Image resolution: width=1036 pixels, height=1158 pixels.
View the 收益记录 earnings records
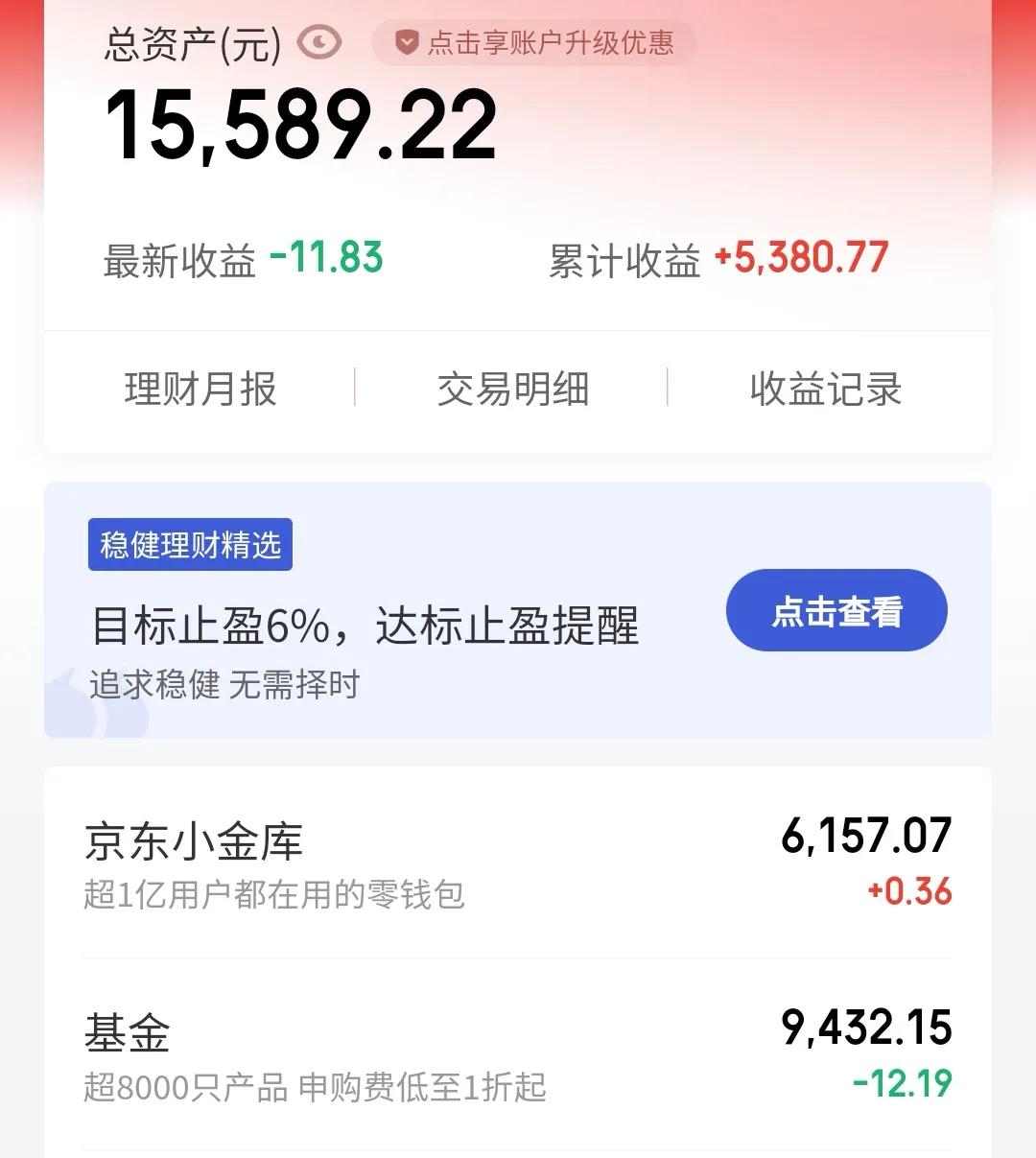tap(827, 389)
